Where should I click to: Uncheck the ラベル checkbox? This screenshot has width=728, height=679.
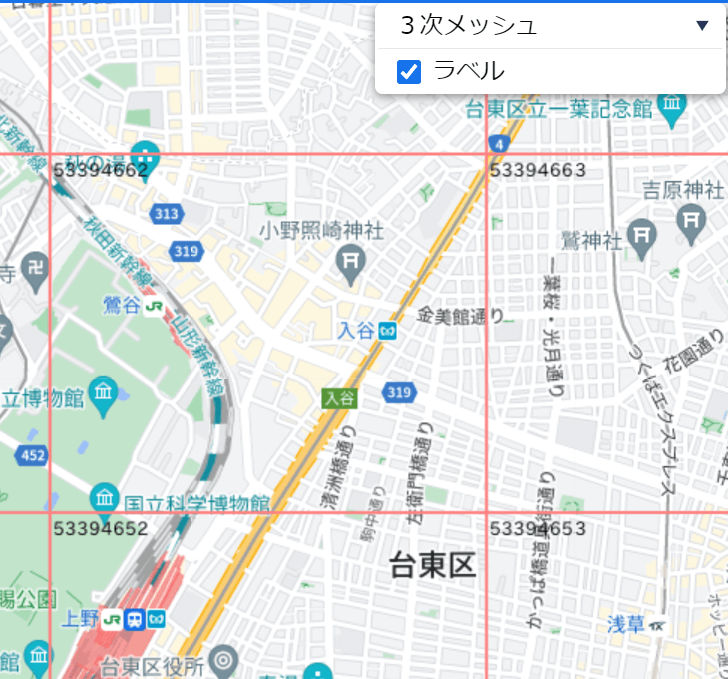(x=409, y=72)
